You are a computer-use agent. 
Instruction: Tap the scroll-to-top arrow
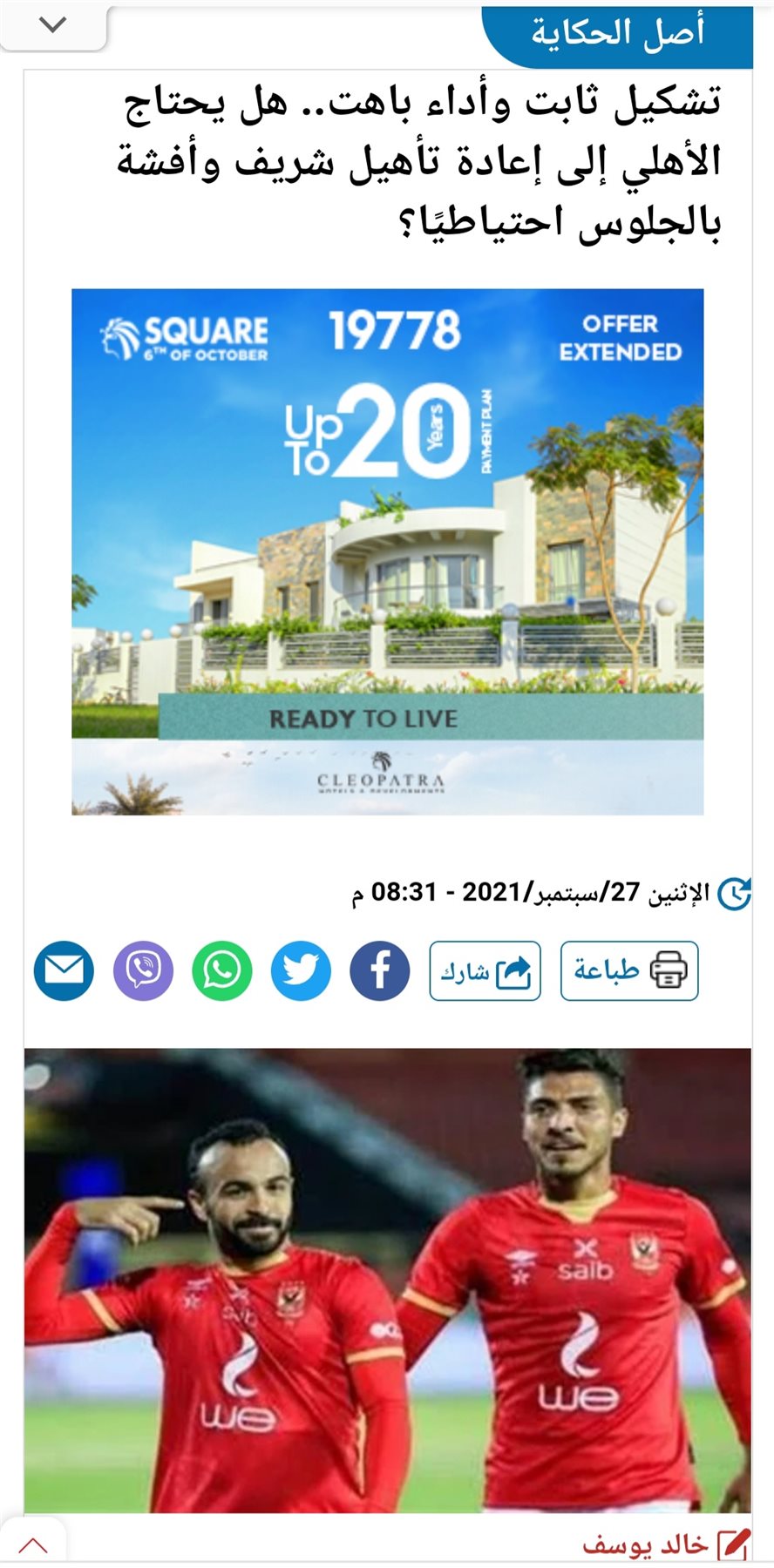pyautogui.click(x=33, y=1546)
